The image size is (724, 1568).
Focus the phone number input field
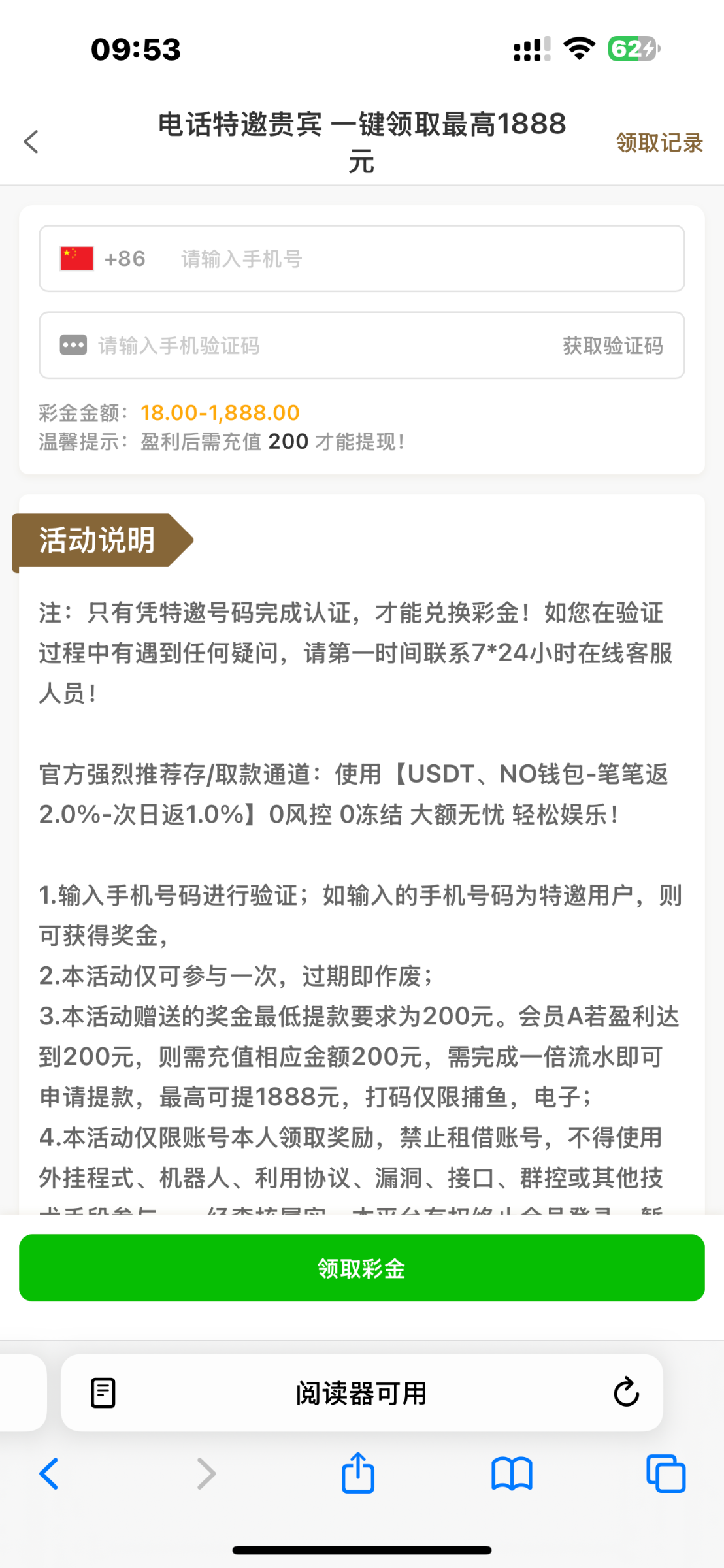(x=425, y=259)
